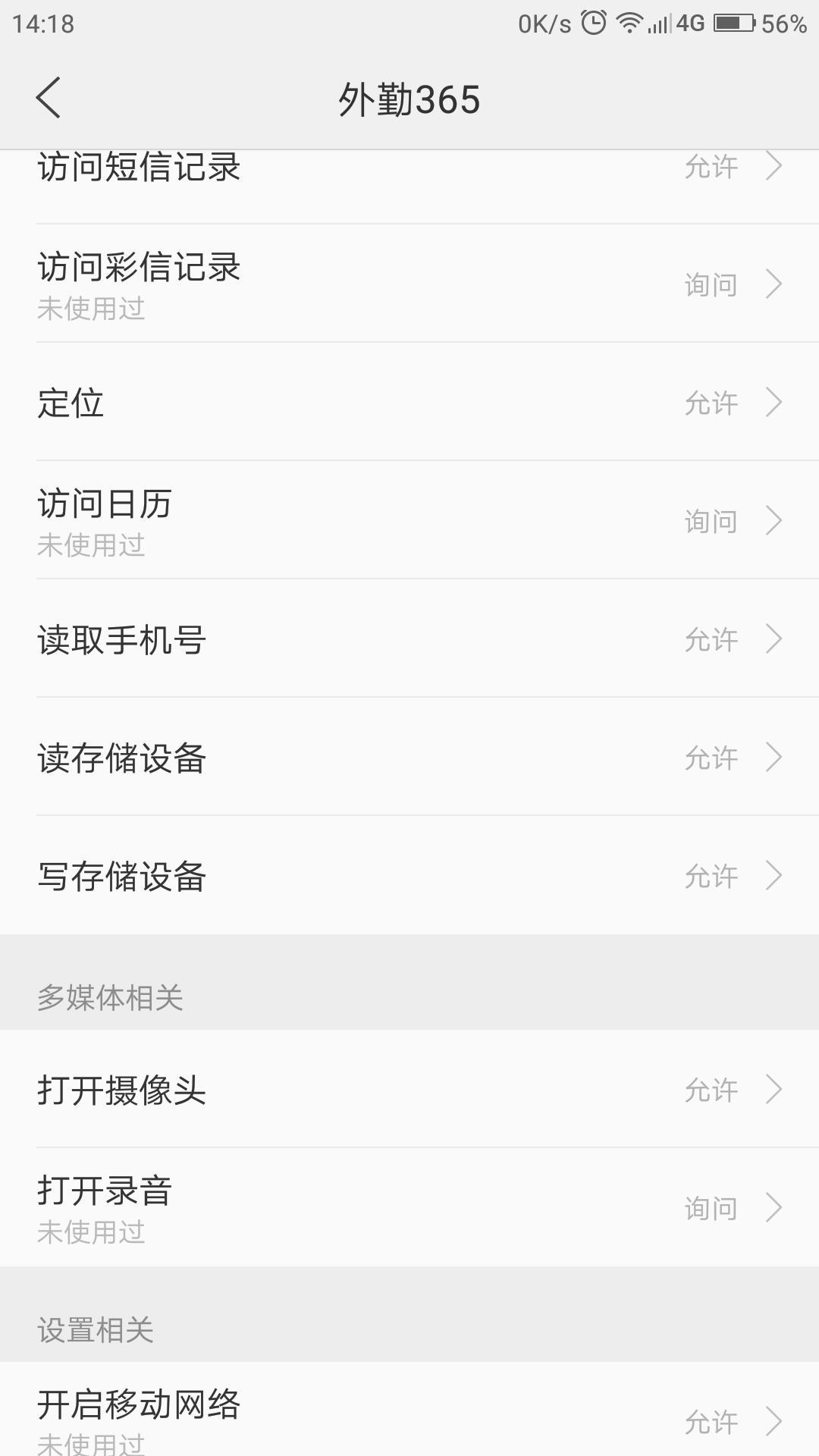Image resolution: width=819 pixels, height=1456 pixels.
Task: Open the 写存储设备 permission setting
Action: pyautogui.click(x=409, y=876)
